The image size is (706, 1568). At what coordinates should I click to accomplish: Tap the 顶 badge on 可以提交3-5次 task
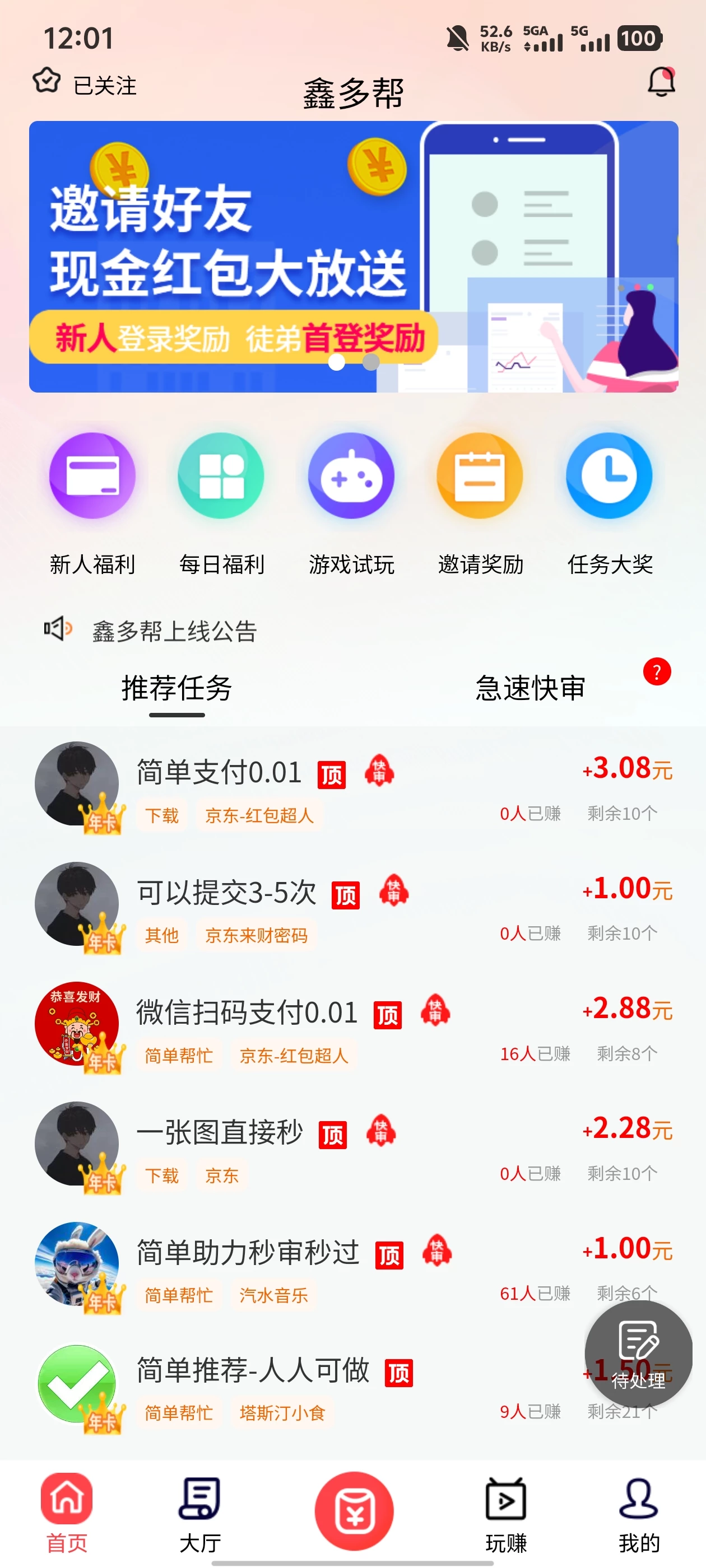345,895
